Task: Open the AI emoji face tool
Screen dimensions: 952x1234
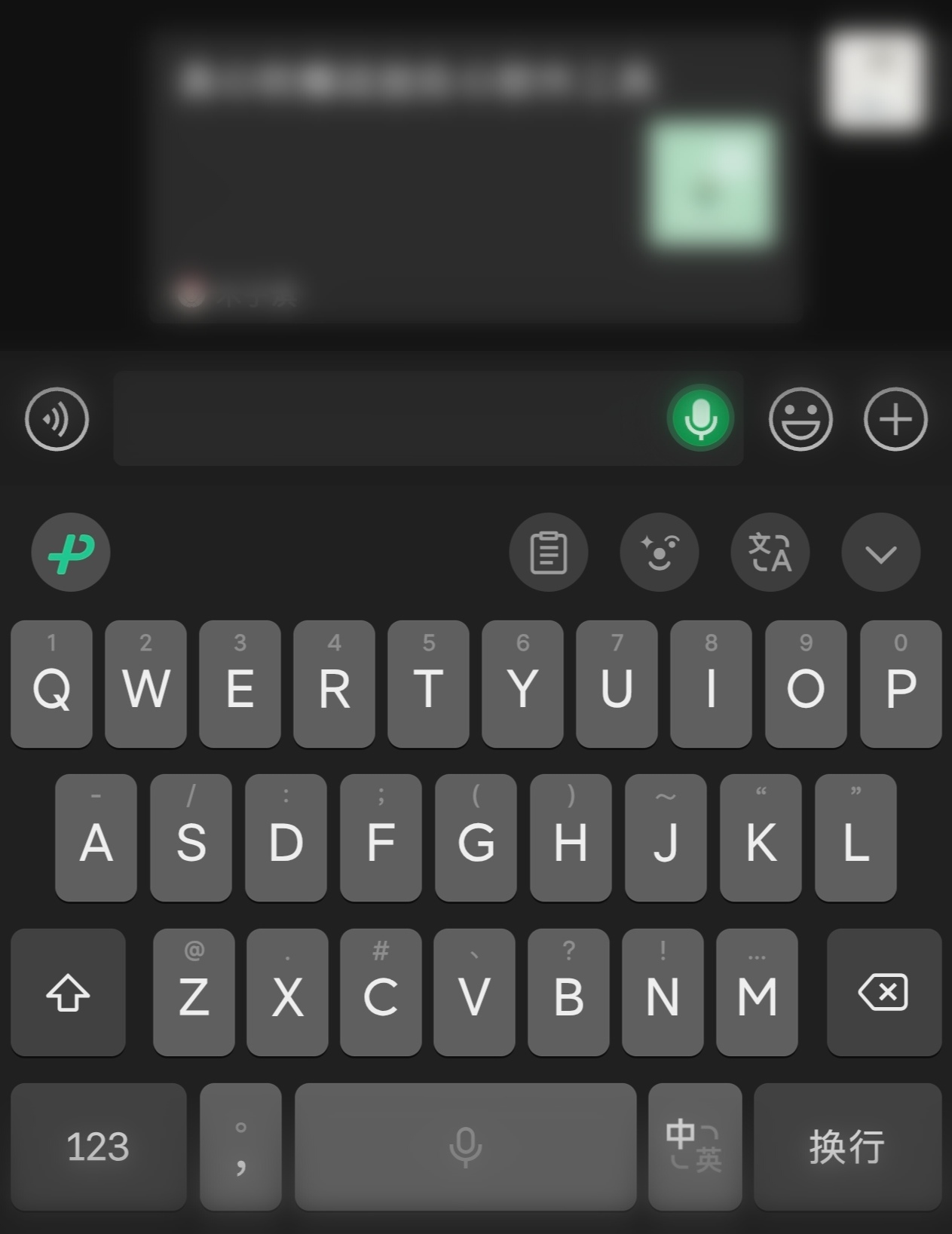Action: [x=660, y=553]
